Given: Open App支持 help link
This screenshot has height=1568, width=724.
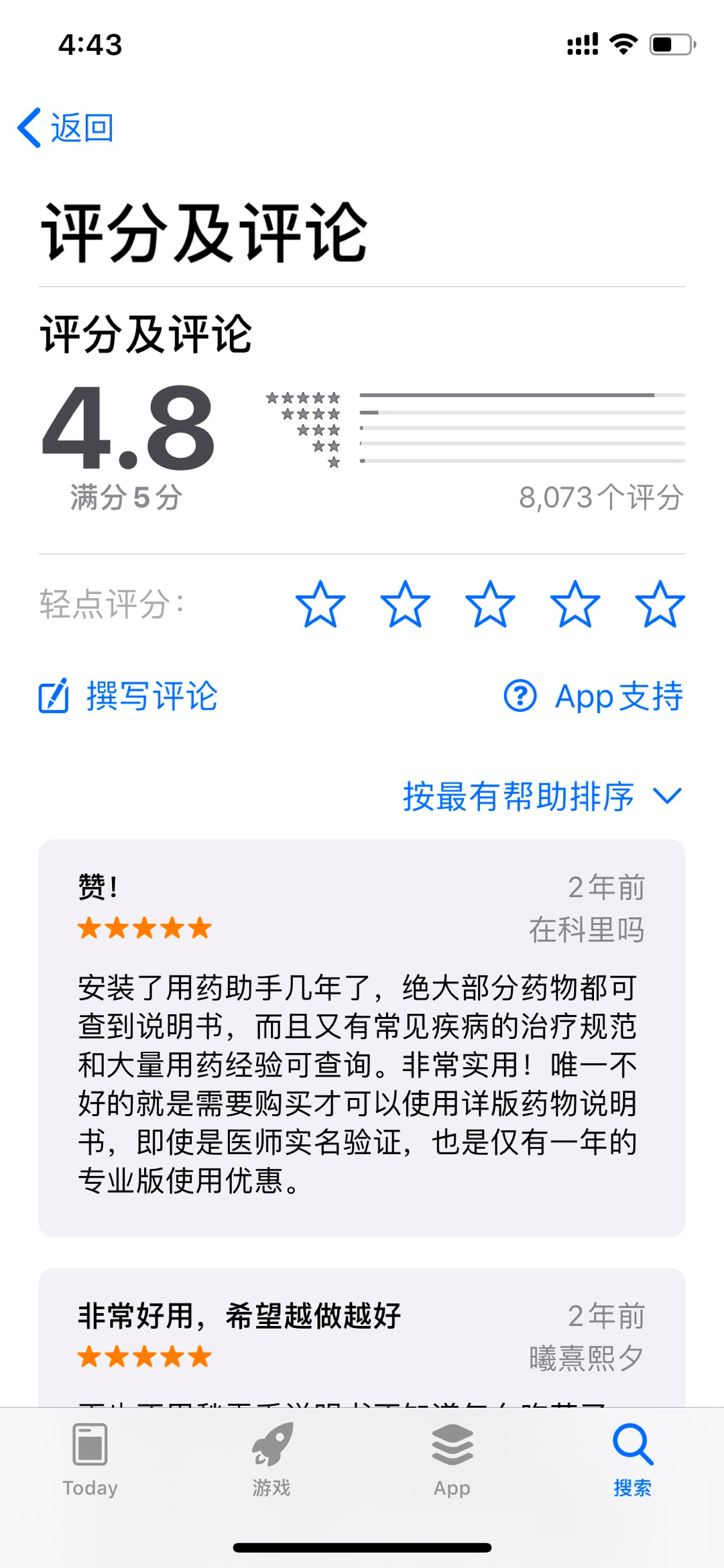Looking at the screenshot, I should click(594, 696).
